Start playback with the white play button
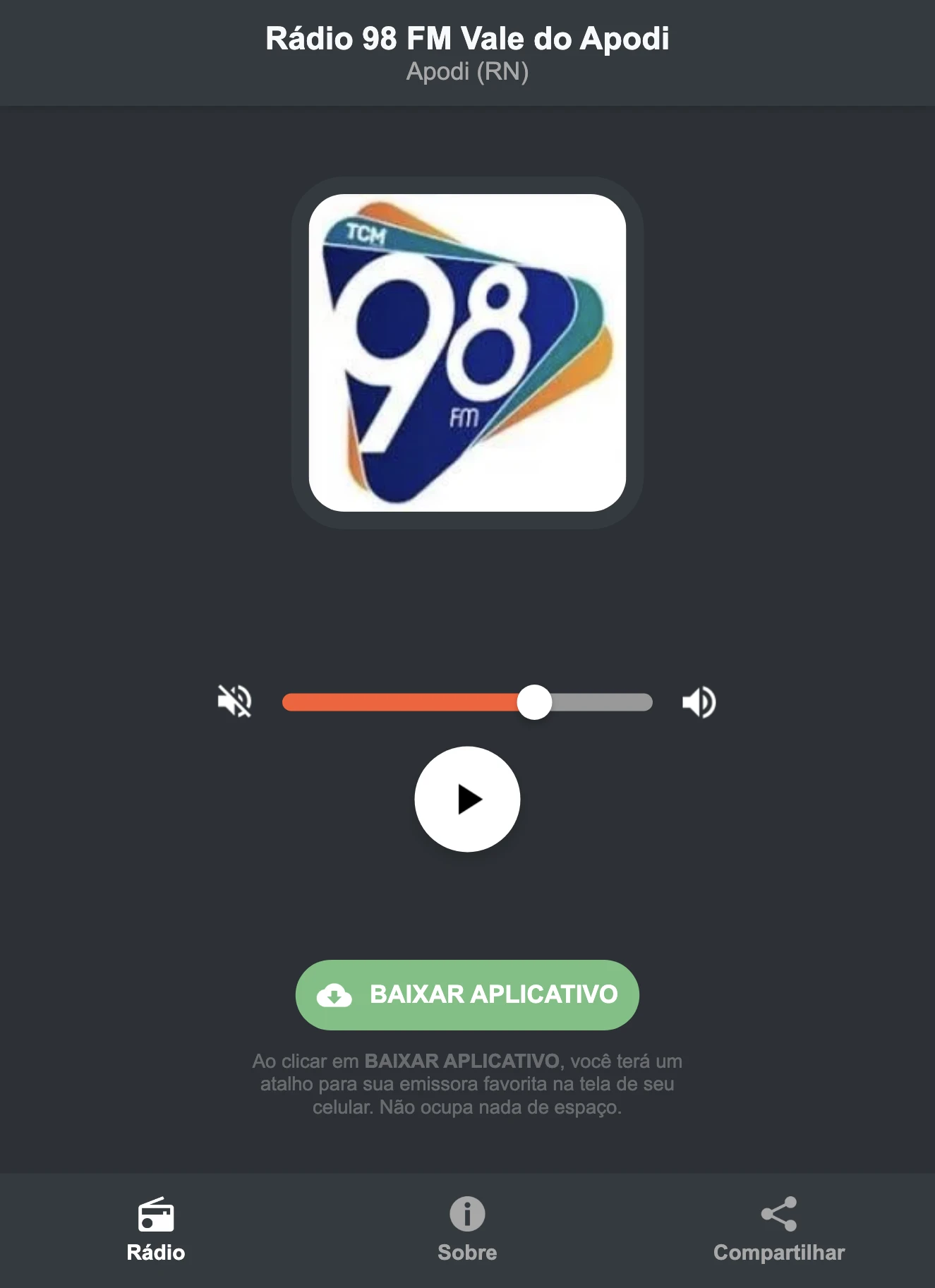This screenshot has width=935, height=1288. tap(467, 799)
